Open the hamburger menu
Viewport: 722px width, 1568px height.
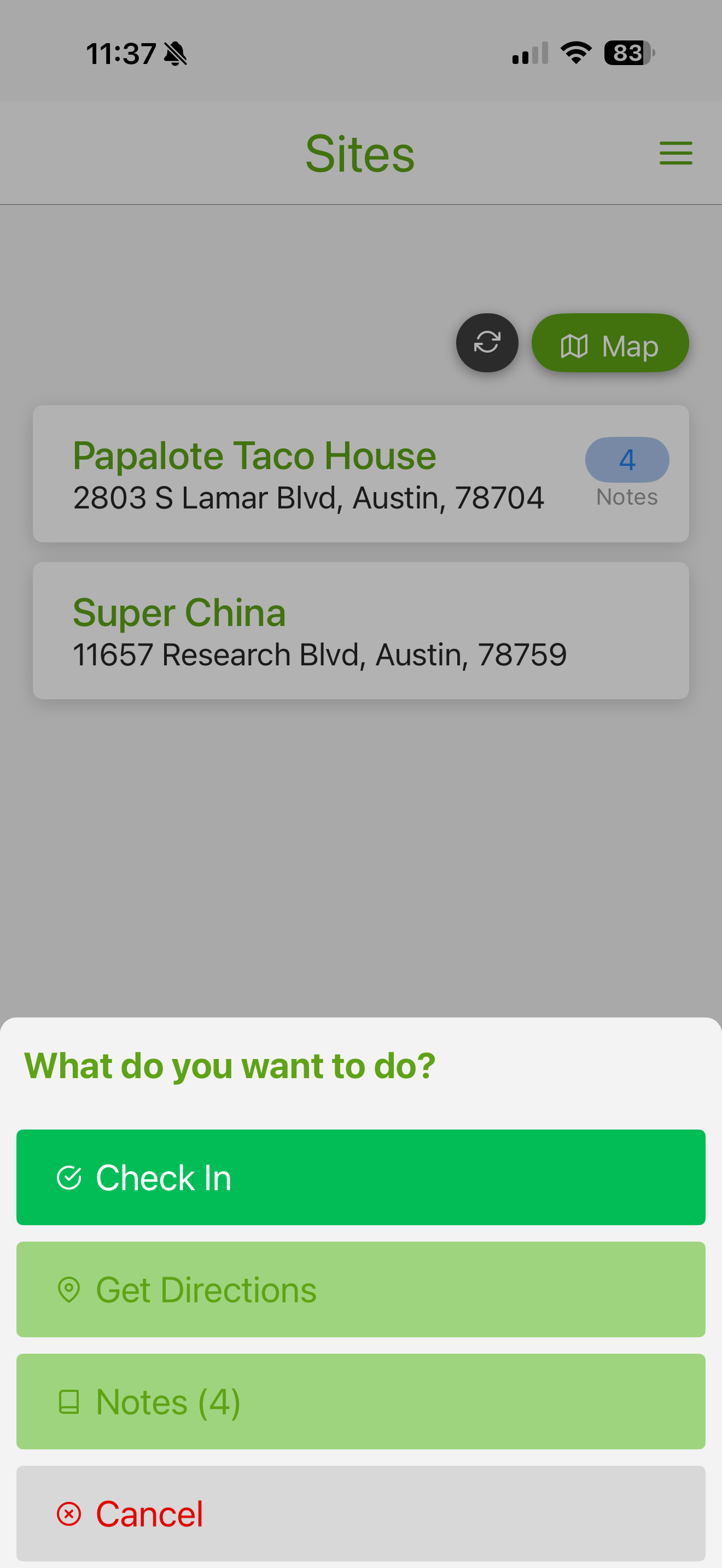[x=676, y=153]
